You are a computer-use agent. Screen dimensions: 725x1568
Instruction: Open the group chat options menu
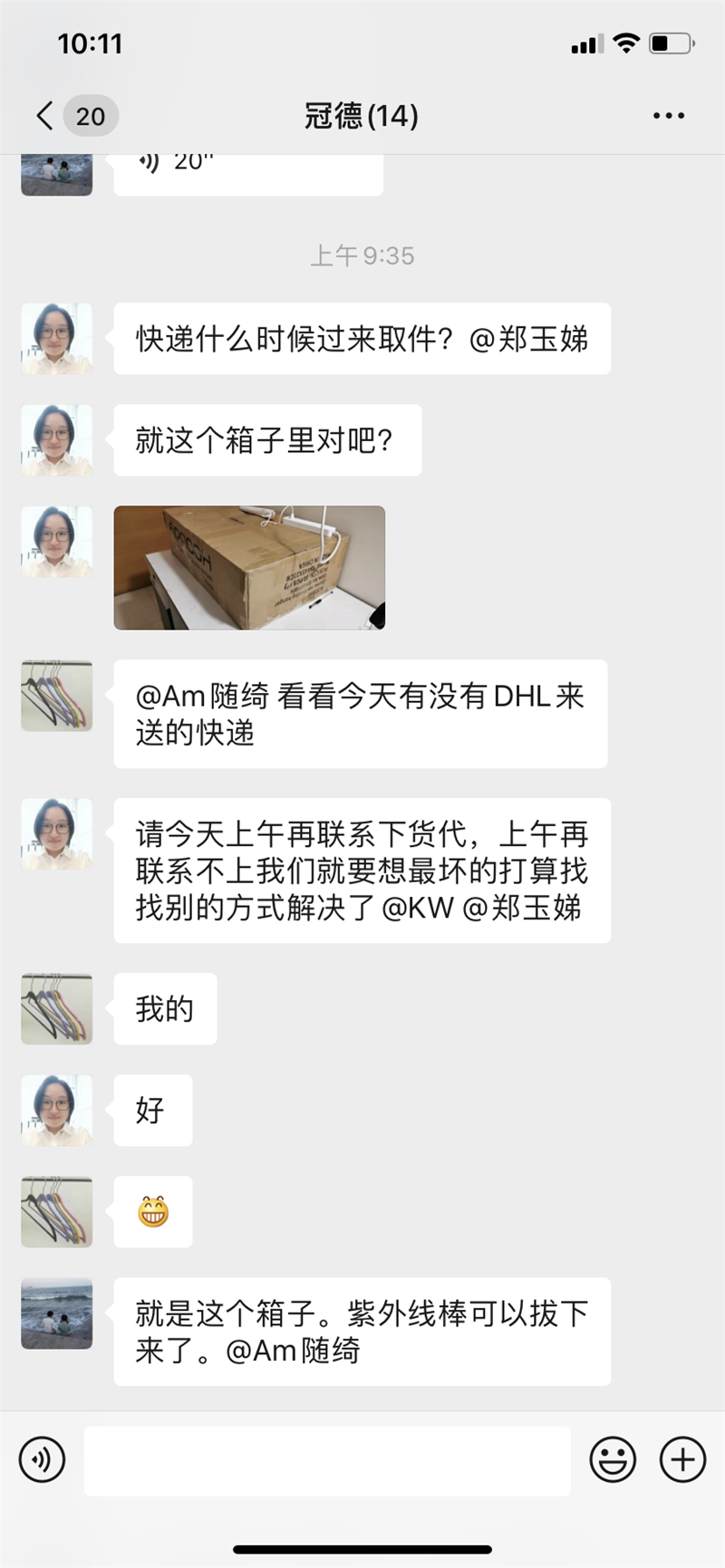(x=668, y=116)
